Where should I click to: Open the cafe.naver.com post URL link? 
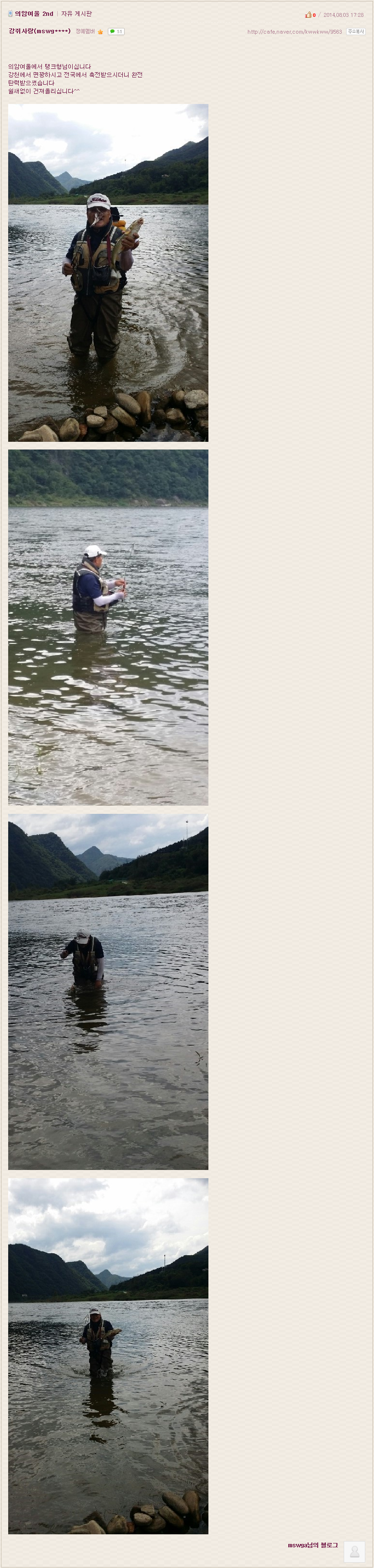click(x=294, y=32)
